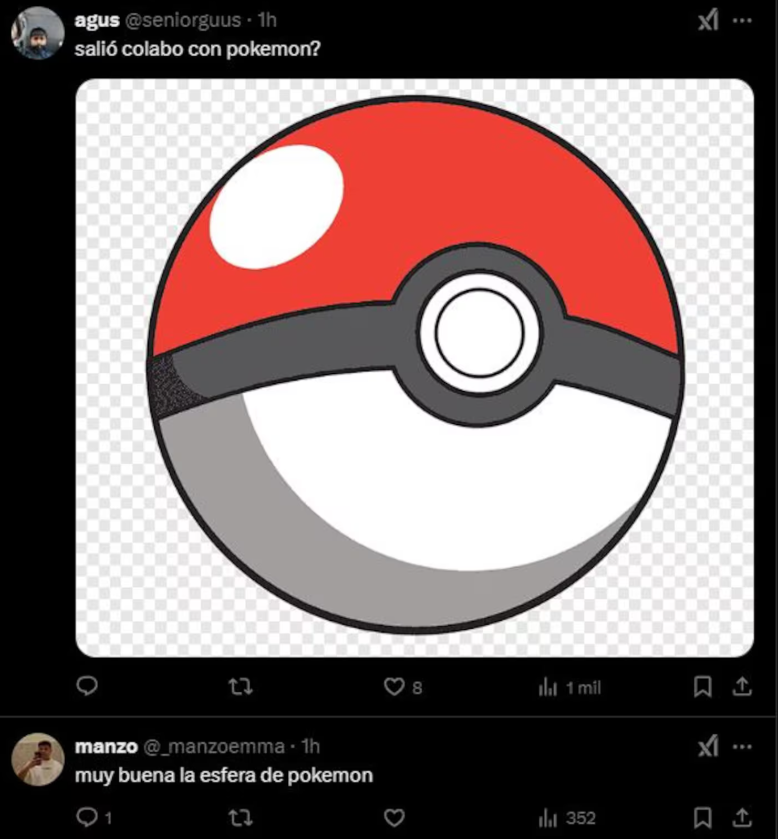This screenshot has height=839, width=778.
Task: Share manzo's reply
Action: coord(742,818)
